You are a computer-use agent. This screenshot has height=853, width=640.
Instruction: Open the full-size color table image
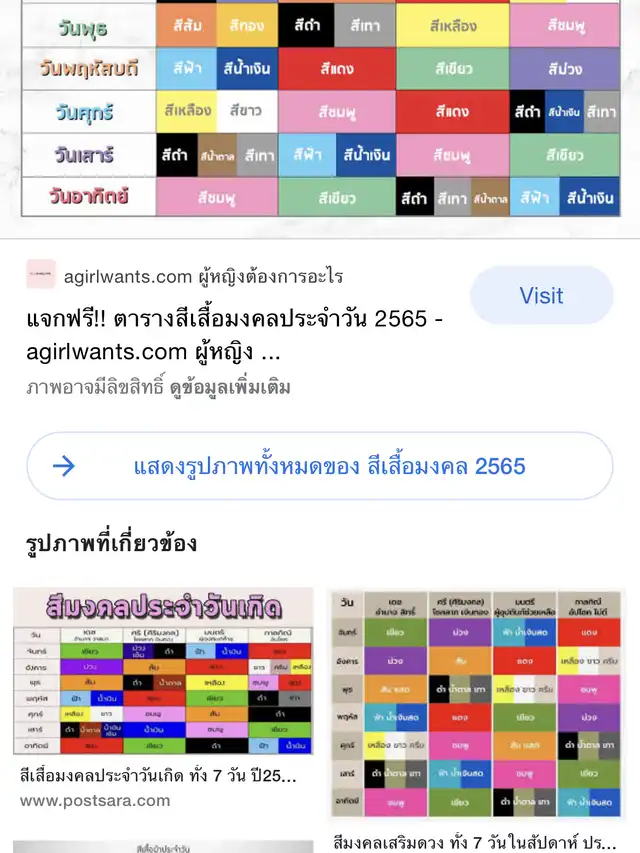pyautogui.click(x=320, y=110)
